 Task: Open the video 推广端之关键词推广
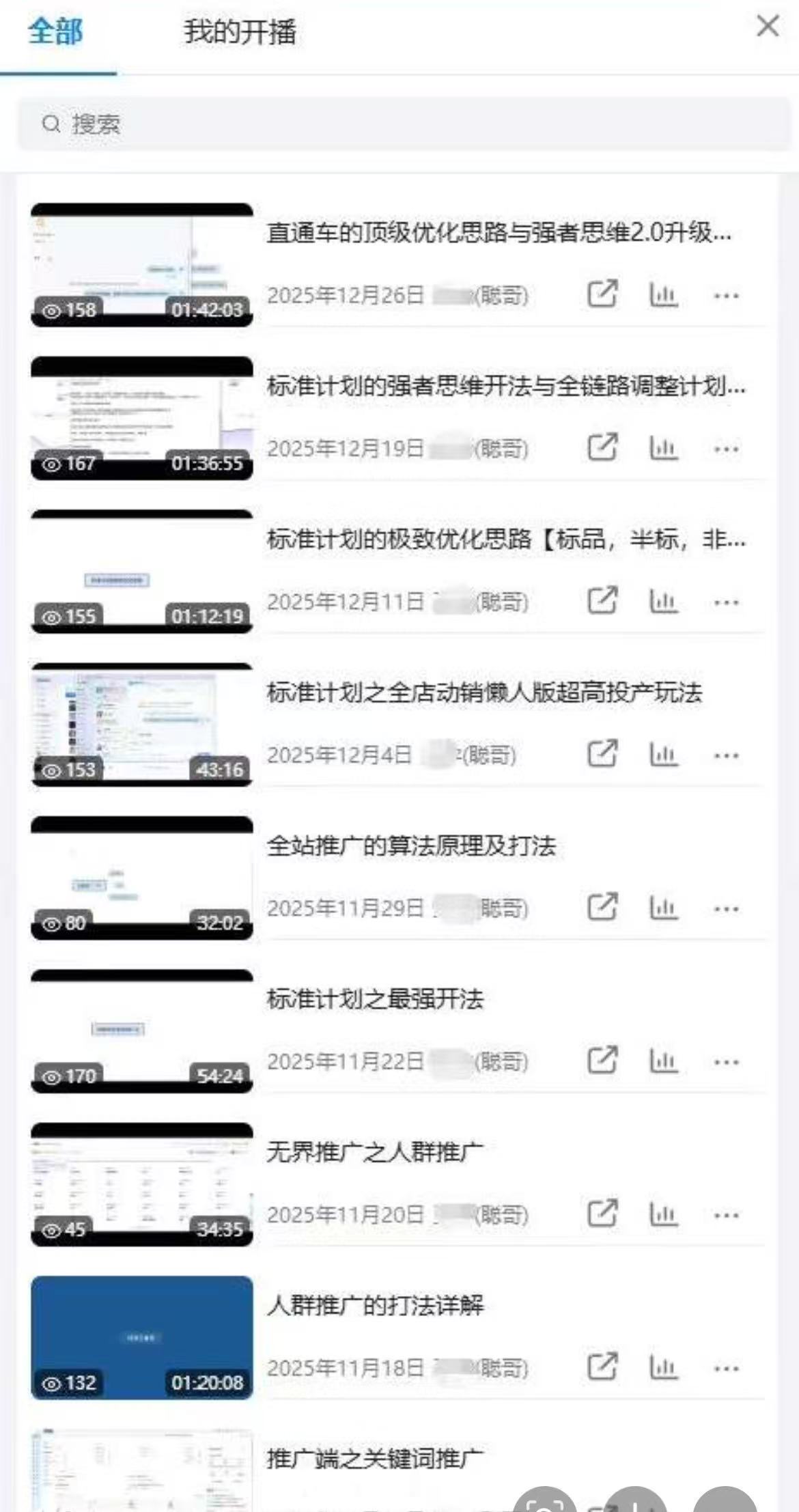(x=375, y=1459)
